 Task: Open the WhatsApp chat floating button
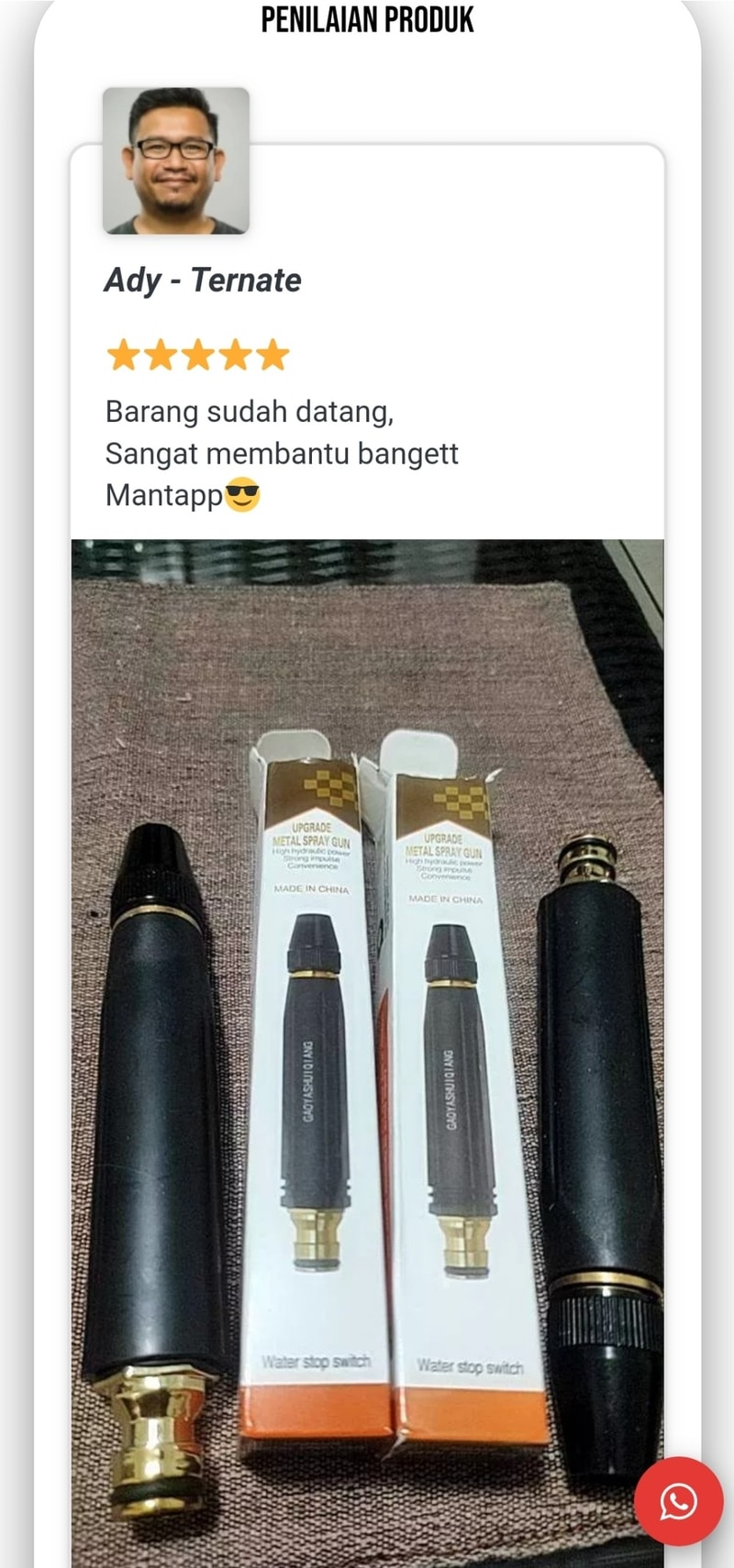pos(678,1501)
